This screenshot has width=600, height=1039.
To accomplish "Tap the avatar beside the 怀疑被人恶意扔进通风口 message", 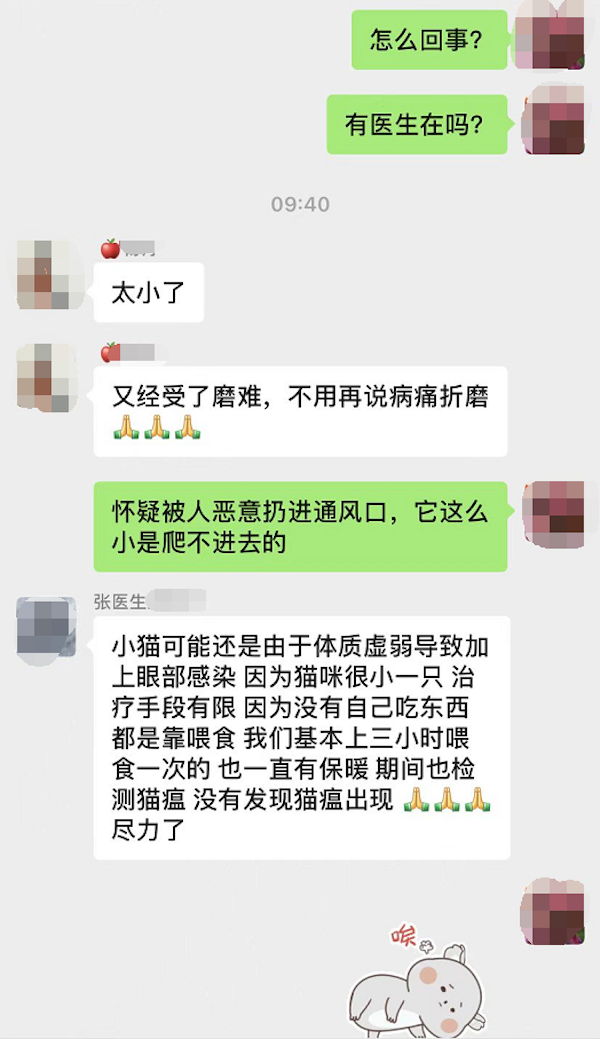I will (553, 511).
